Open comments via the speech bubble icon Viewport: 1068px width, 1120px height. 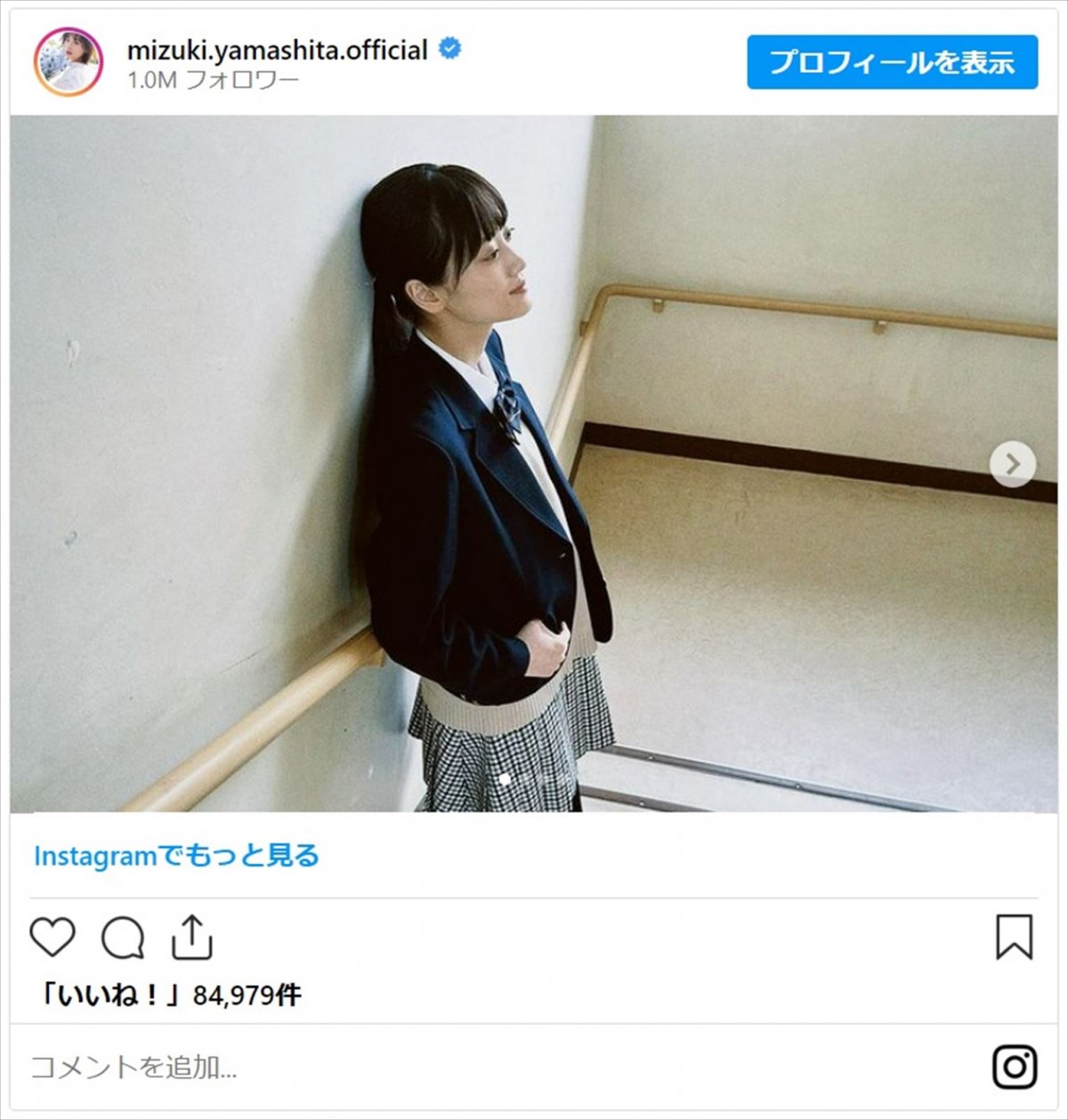[123, 937]
